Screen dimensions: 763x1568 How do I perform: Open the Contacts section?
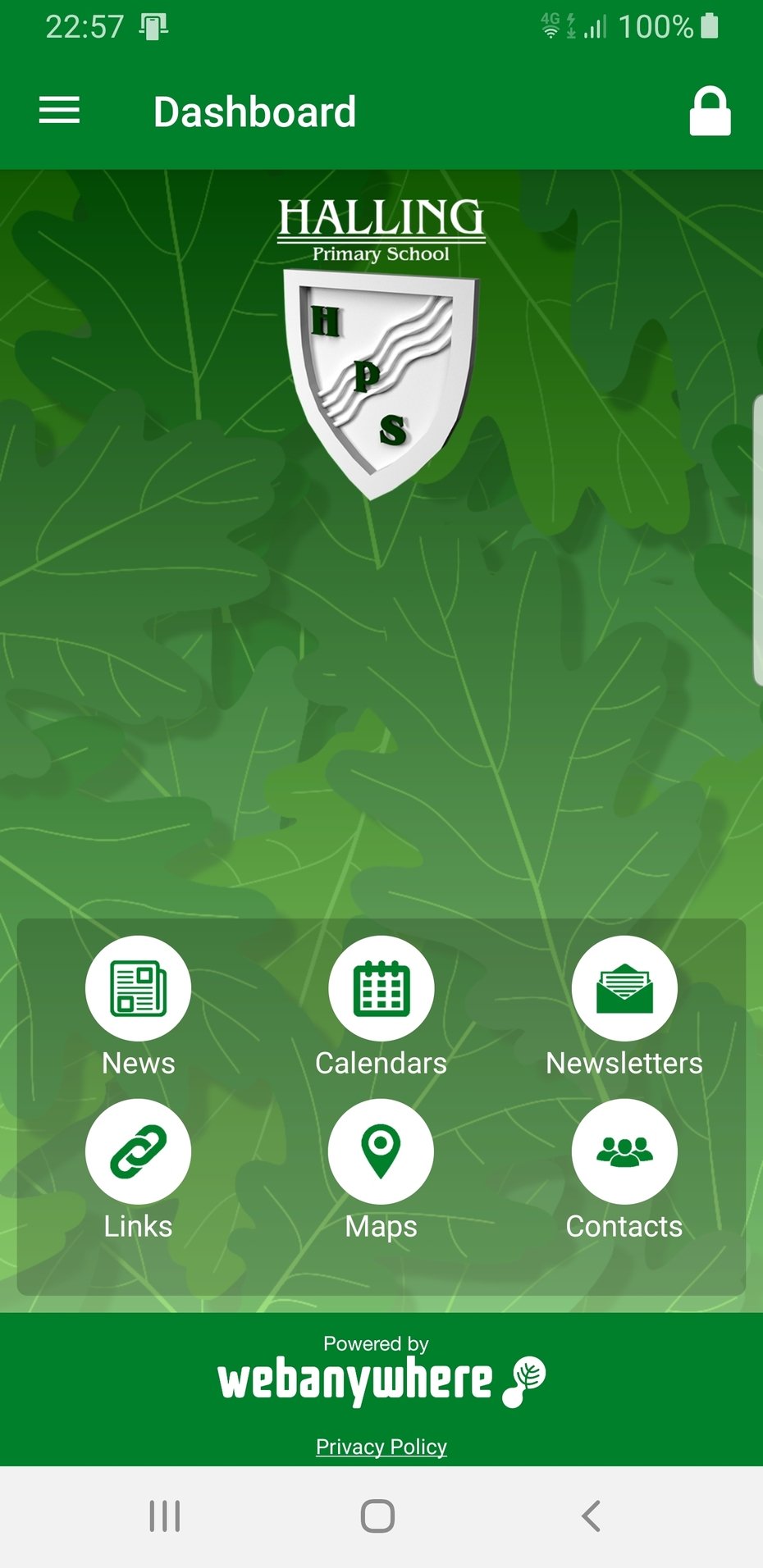tap(624, 1151)
